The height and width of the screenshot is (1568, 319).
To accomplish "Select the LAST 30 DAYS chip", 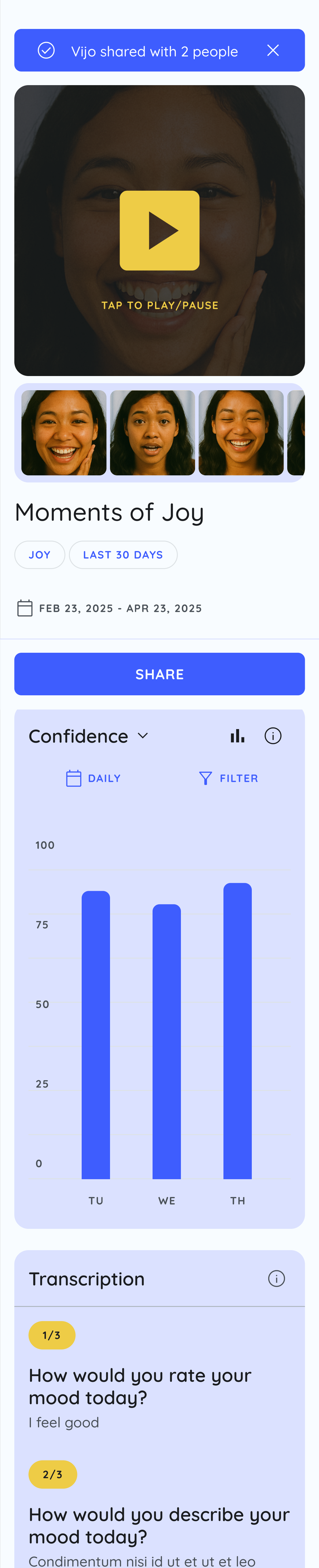I will (x=123, y=555).
